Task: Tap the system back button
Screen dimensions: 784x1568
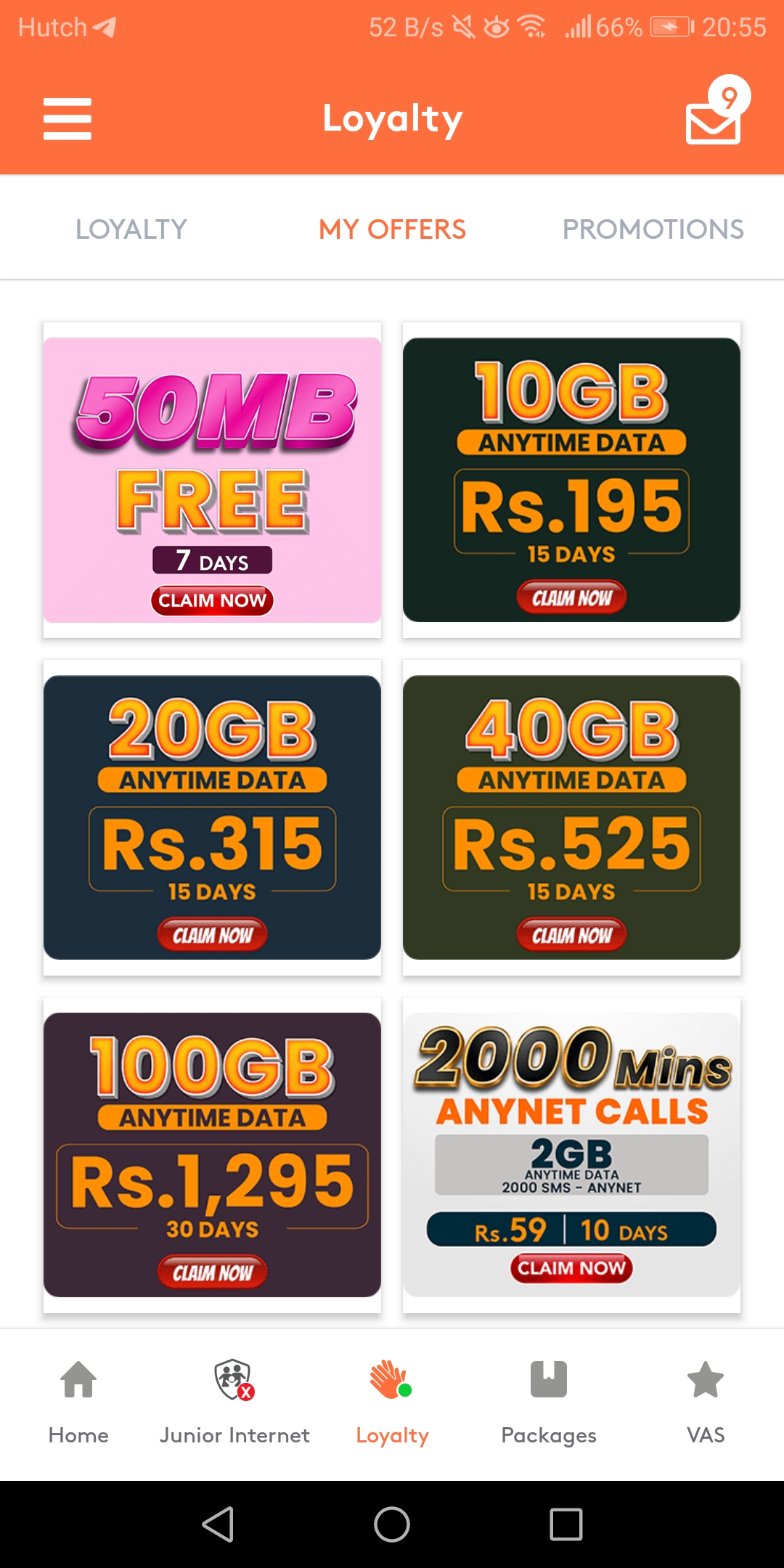Action: 218,1524
